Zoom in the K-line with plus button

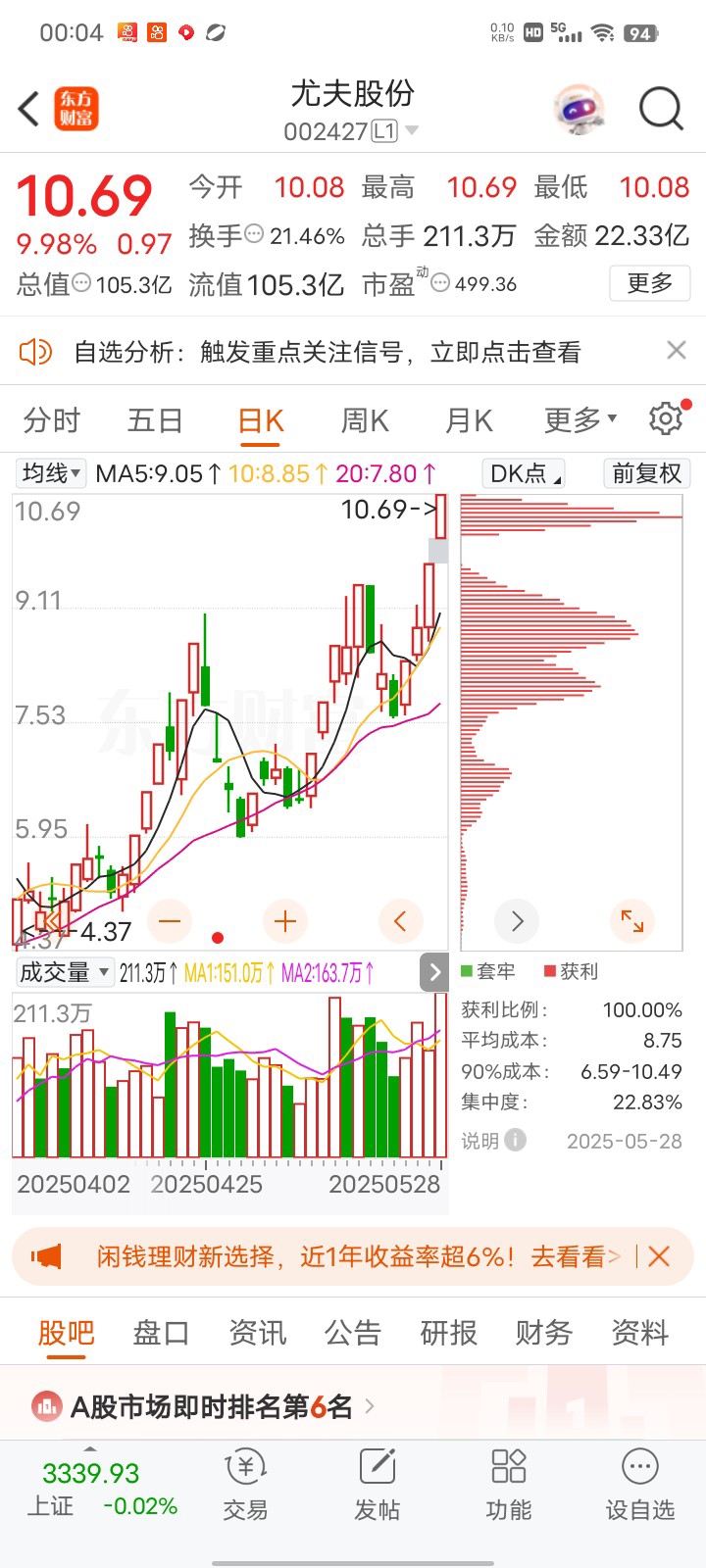tap(285, 921)
